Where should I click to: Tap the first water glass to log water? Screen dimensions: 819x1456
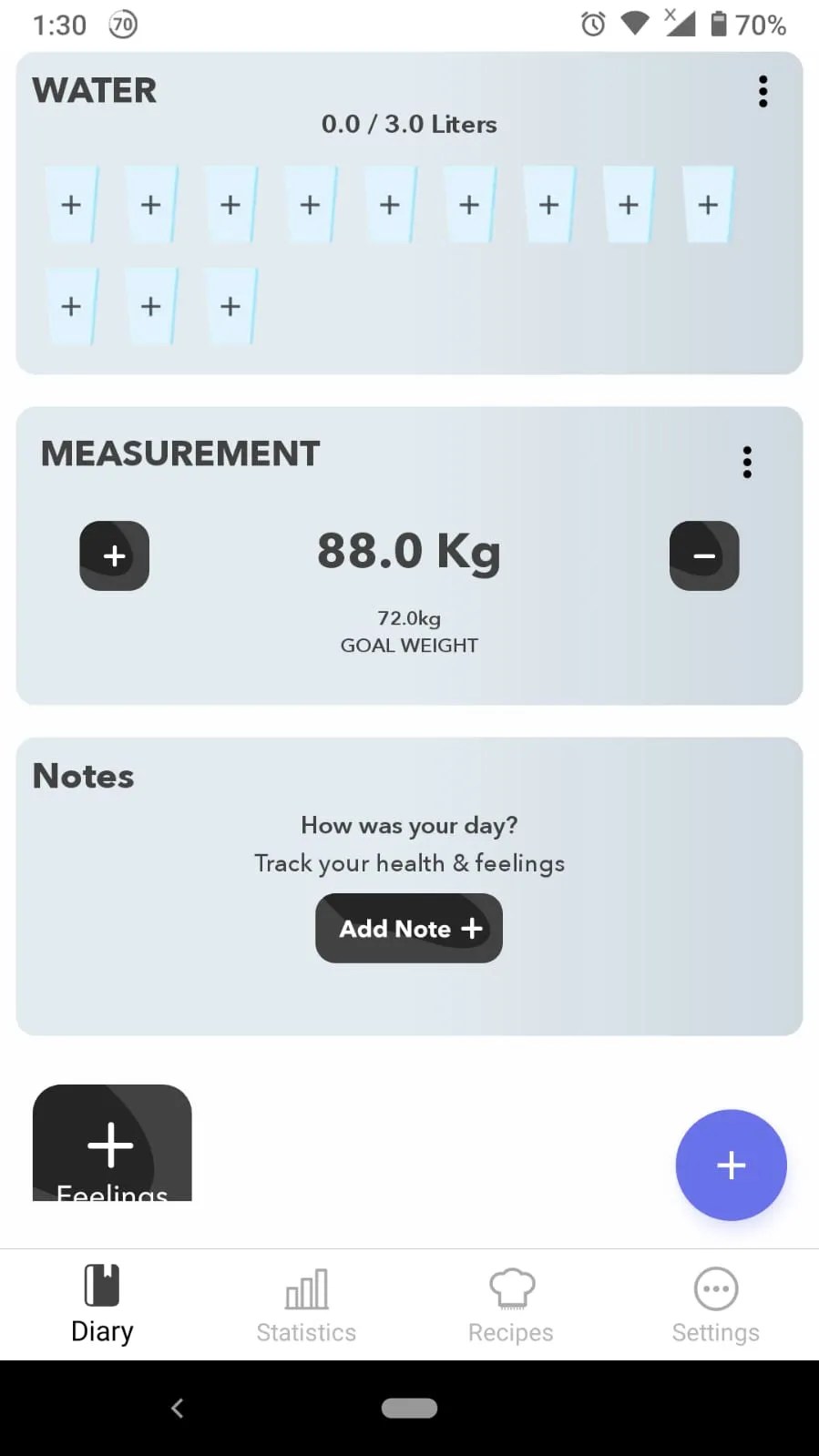pyautogui.click(x=72, y=204)
